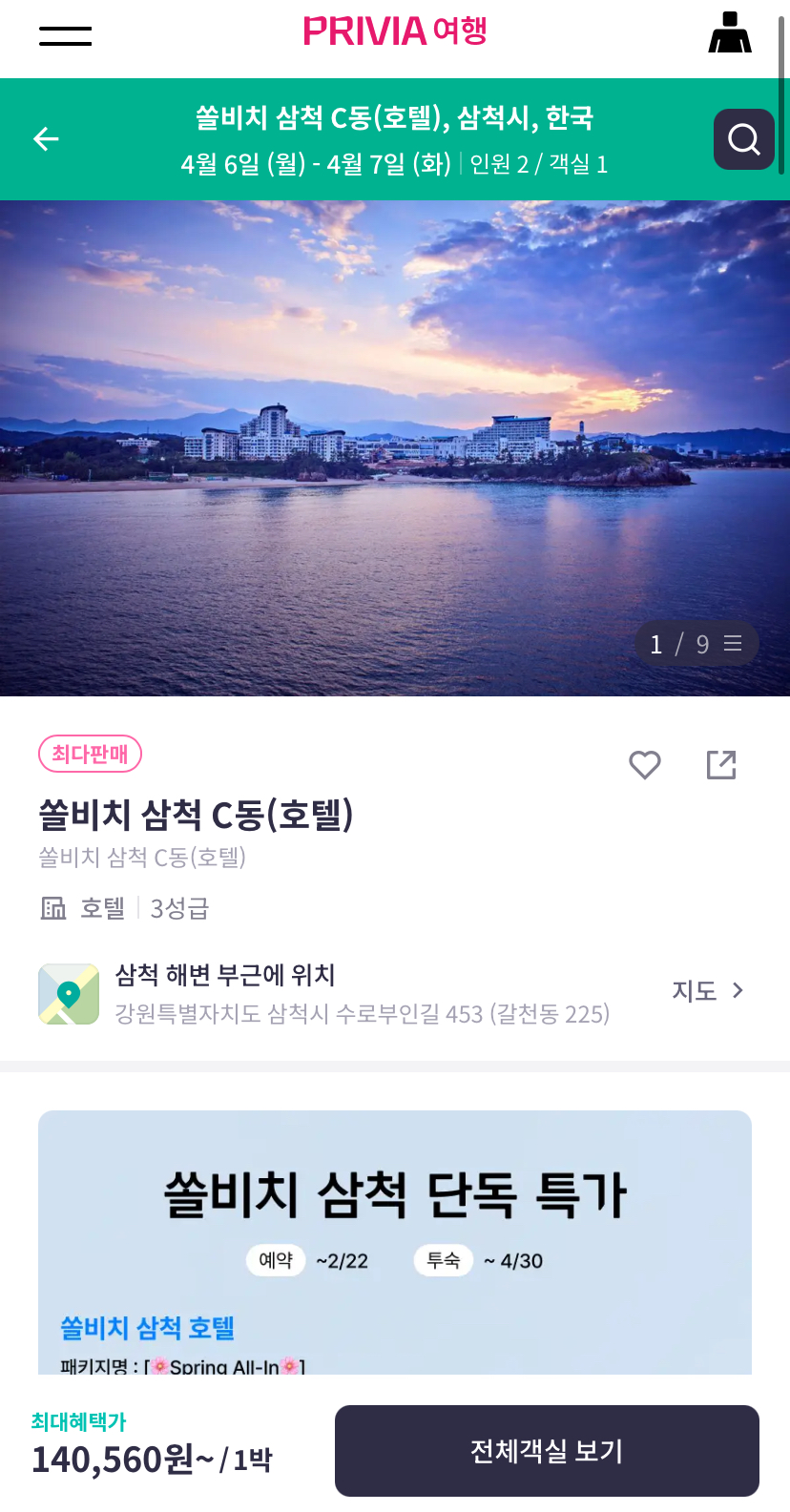Open the search for hotels
The height and width of the screenshot is (1512, 790).
click(x=743, y=139)
